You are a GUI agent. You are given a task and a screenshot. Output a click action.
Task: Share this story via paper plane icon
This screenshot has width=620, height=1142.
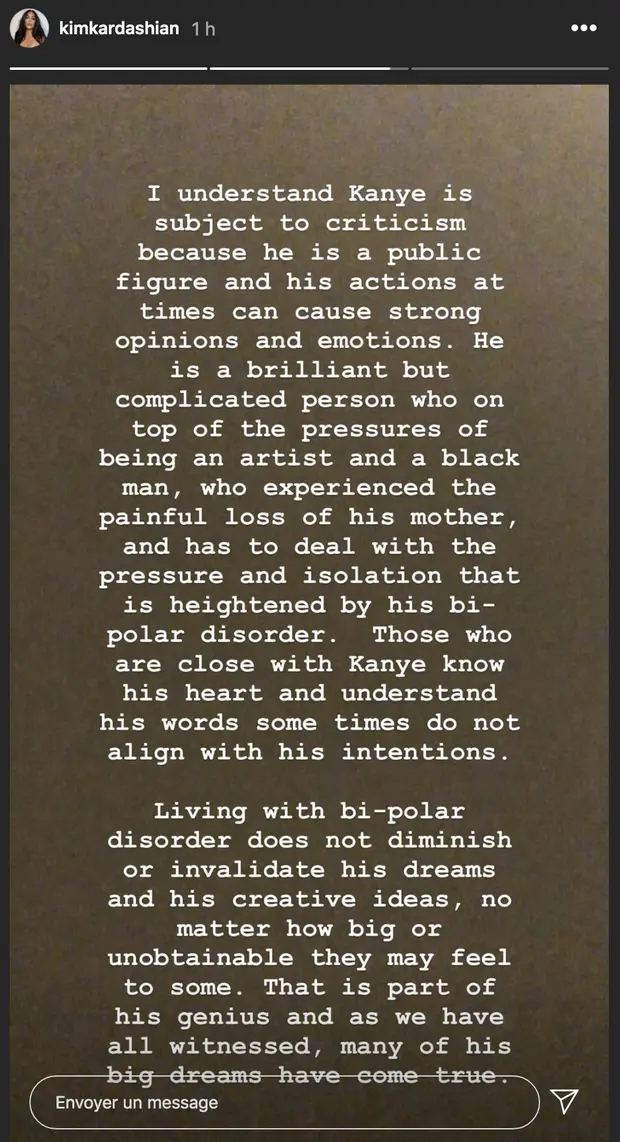pos(565,1102)
